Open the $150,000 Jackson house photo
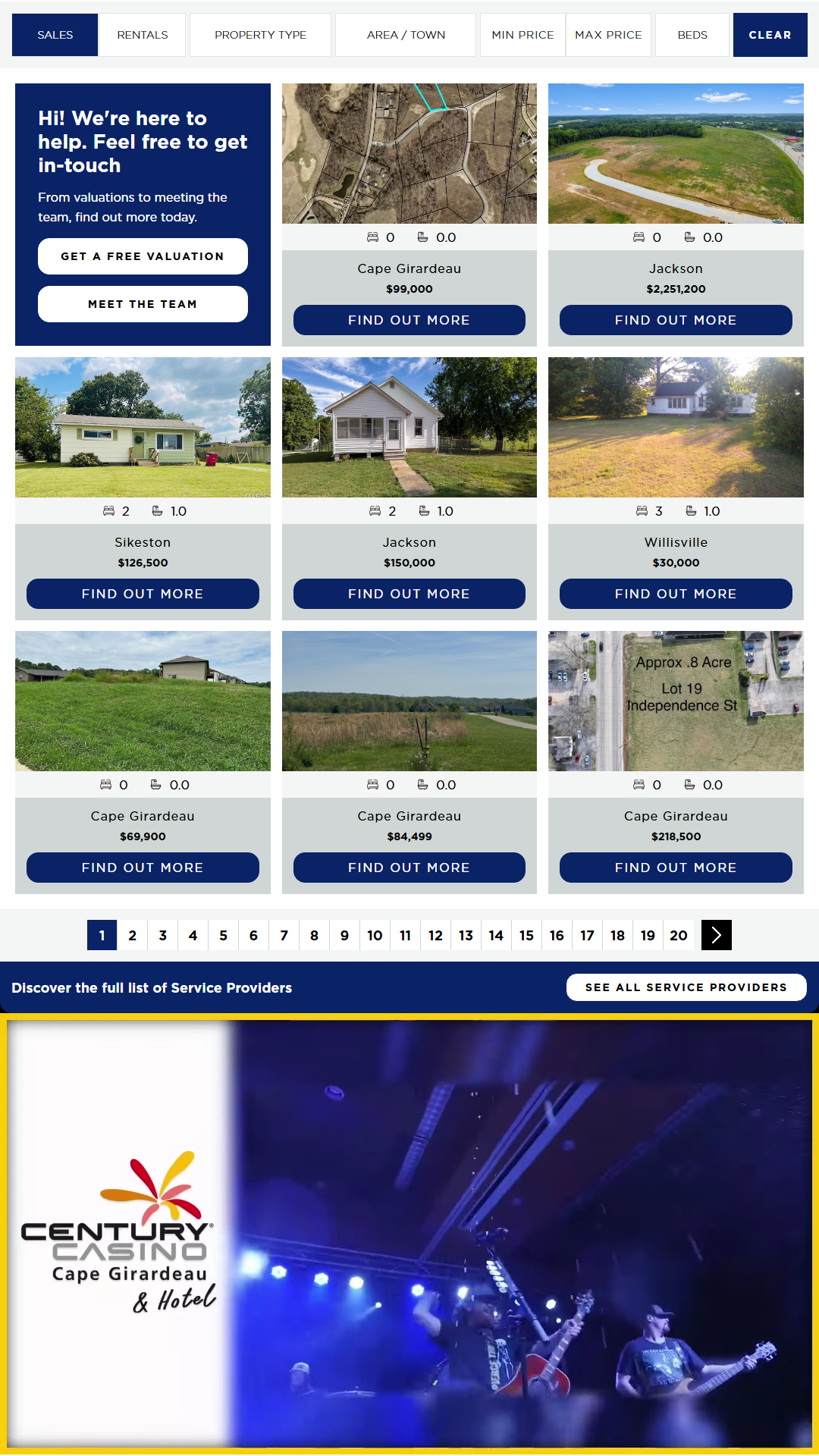819x1456 pixels. click(409, 427)
